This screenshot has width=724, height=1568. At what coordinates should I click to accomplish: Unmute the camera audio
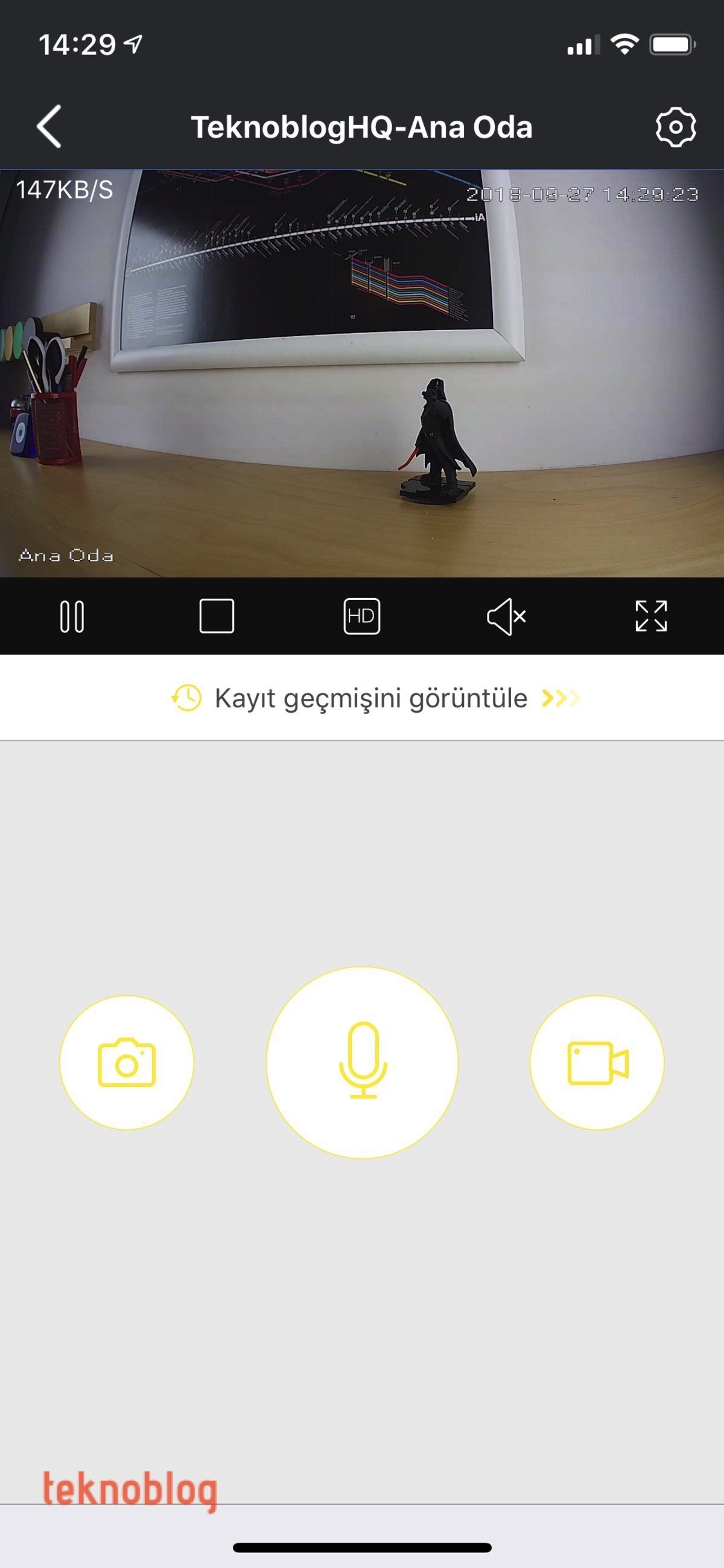(x=506, y=616)
